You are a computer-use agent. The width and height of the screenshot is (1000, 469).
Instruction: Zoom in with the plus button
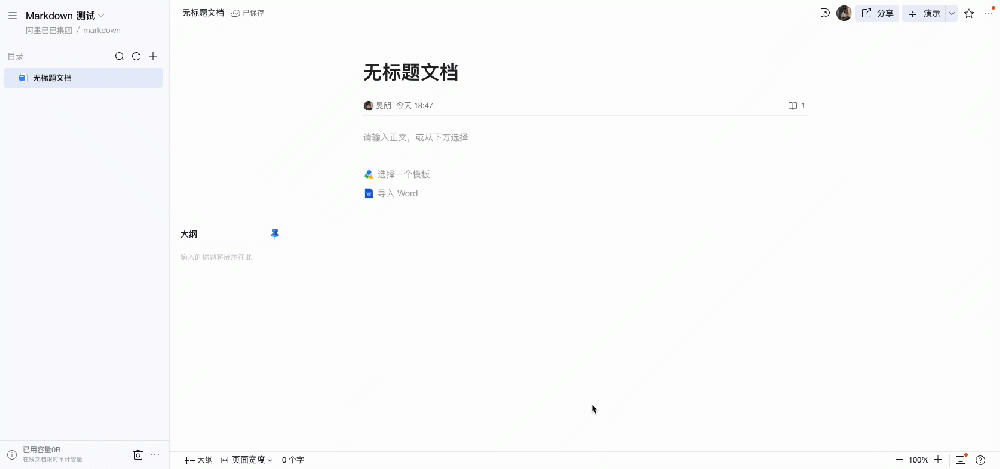pyautogui.click(x=937, y=460)
